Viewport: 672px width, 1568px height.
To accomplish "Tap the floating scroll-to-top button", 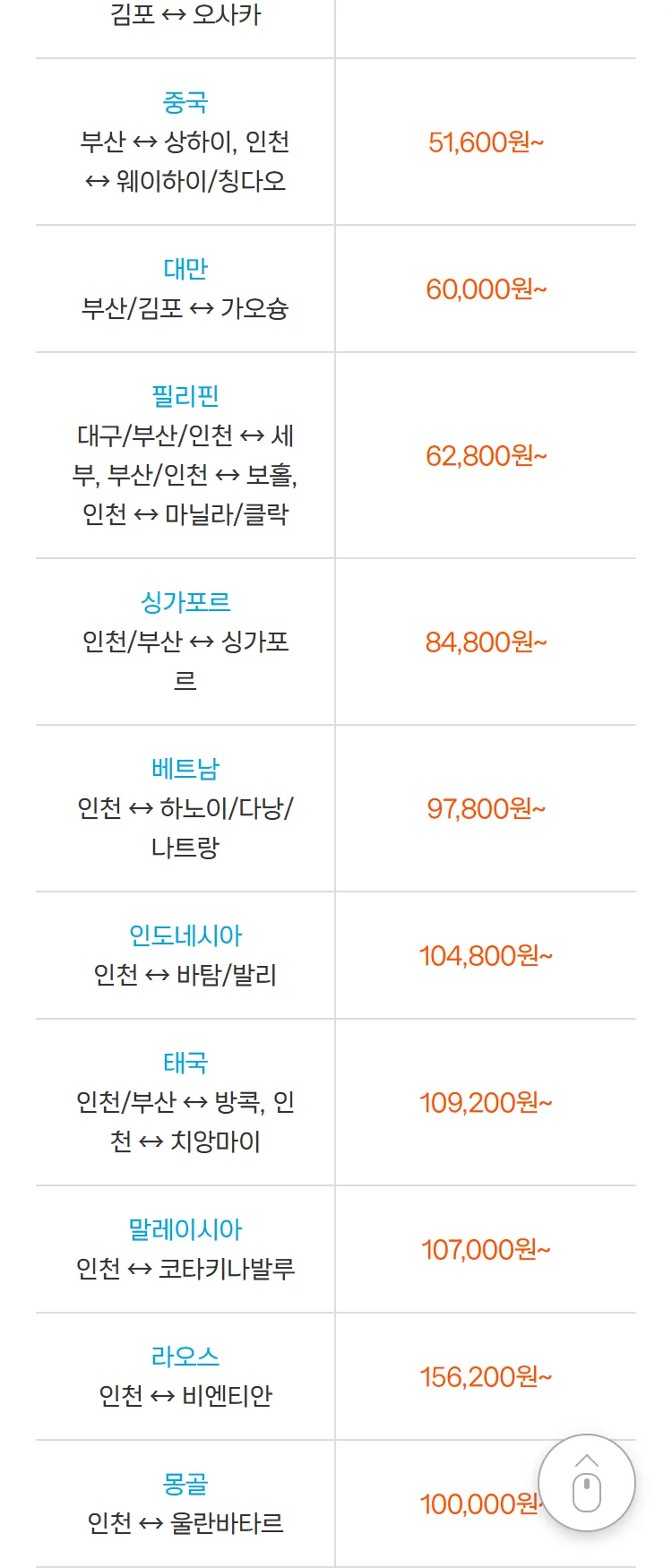I will click(586, 1483).
